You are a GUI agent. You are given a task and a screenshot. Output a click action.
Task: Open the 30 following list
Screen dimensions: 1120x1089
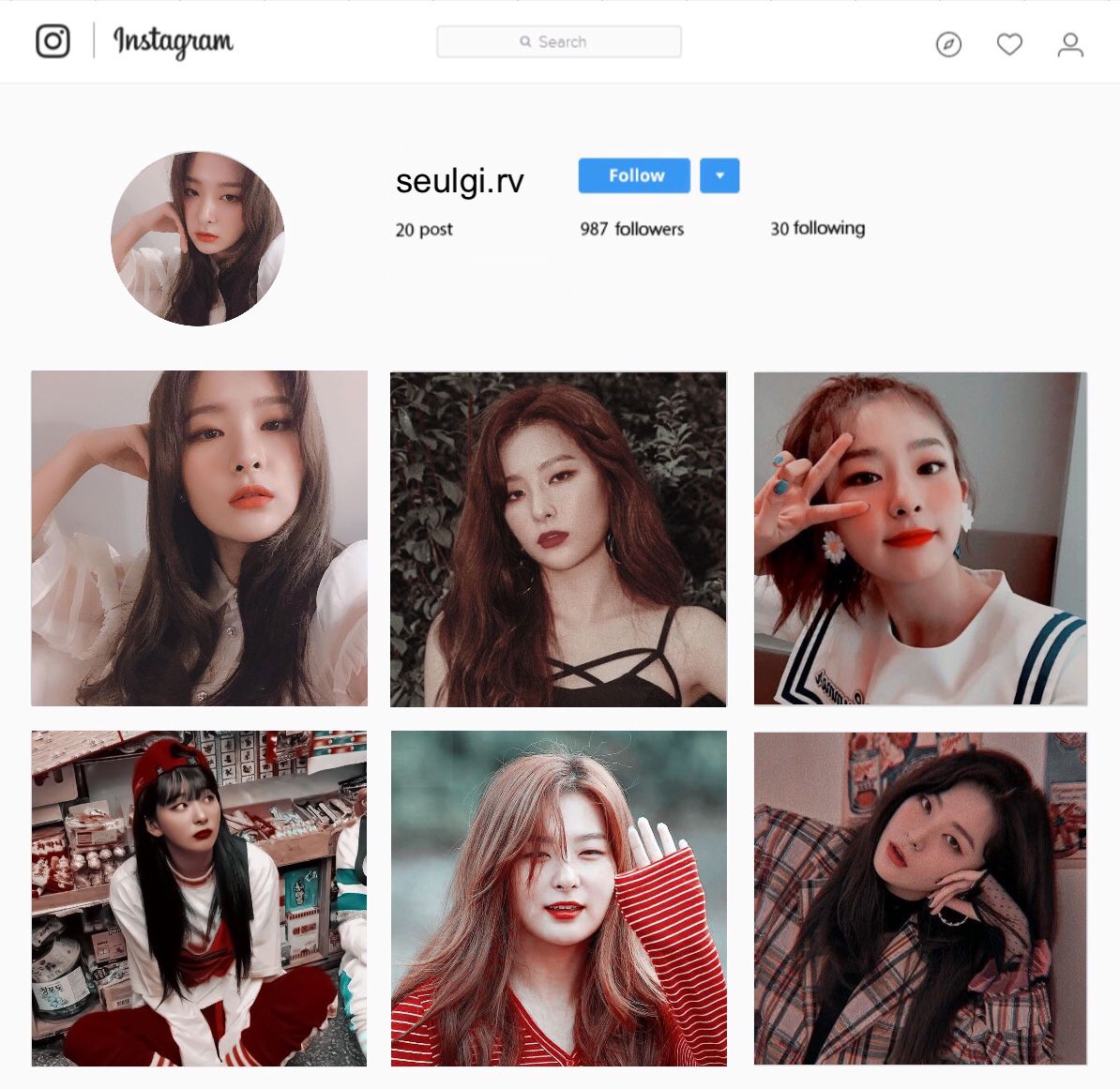817,229
